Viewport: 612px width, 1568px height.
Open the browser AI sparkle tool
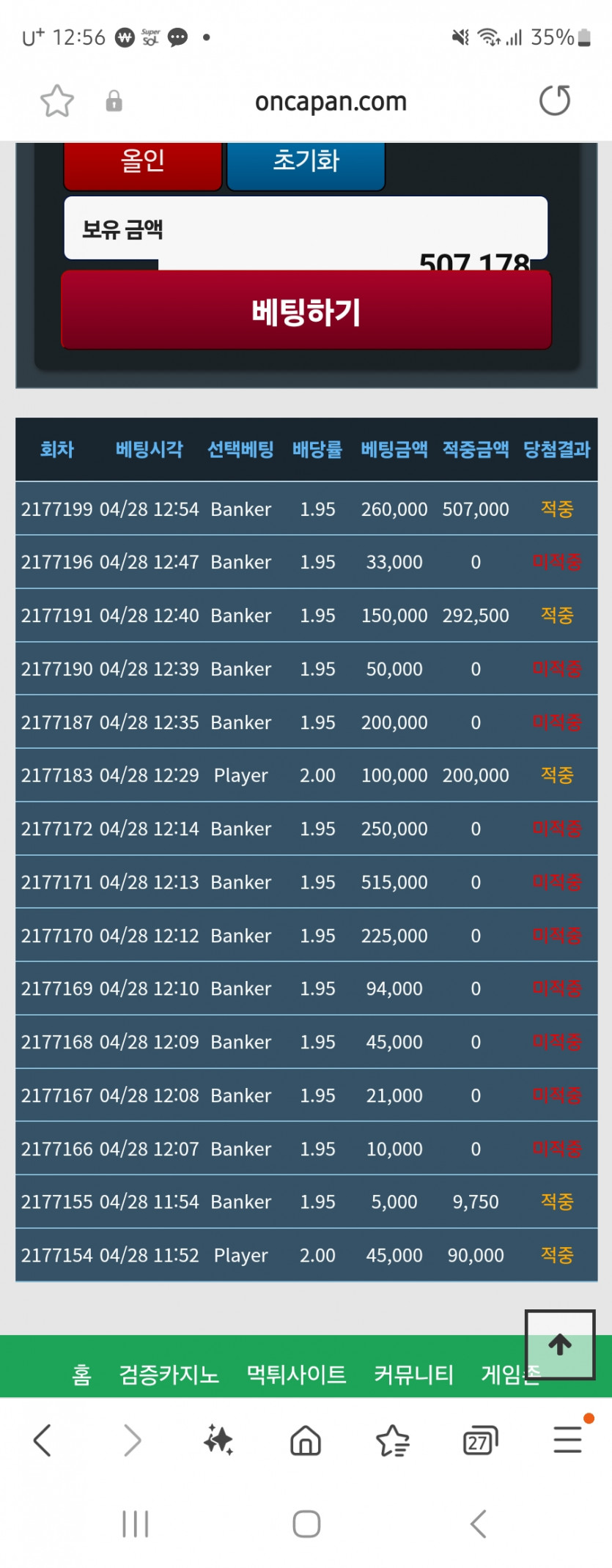(218, 1441)
